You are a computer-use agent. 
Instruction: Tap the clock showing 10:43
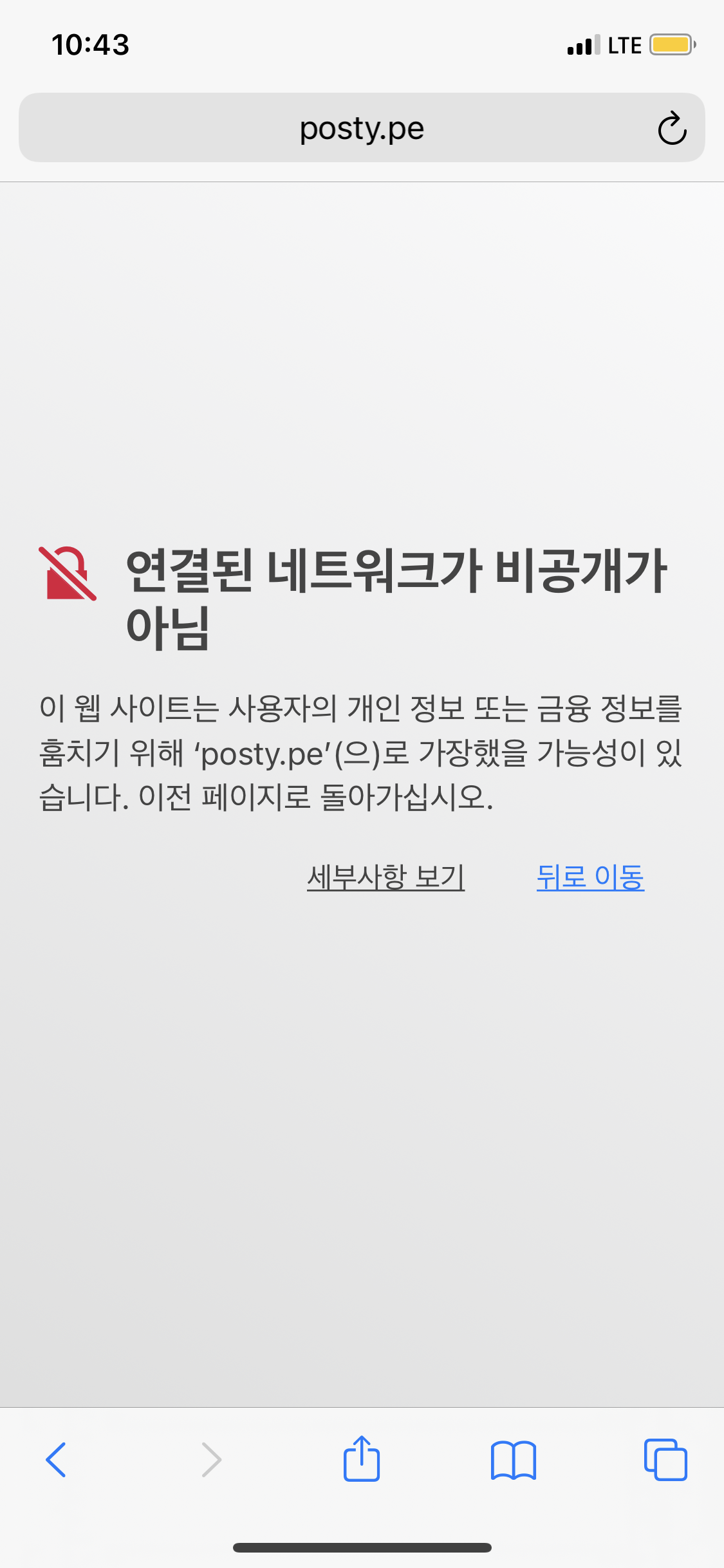(x=90, y=44)
